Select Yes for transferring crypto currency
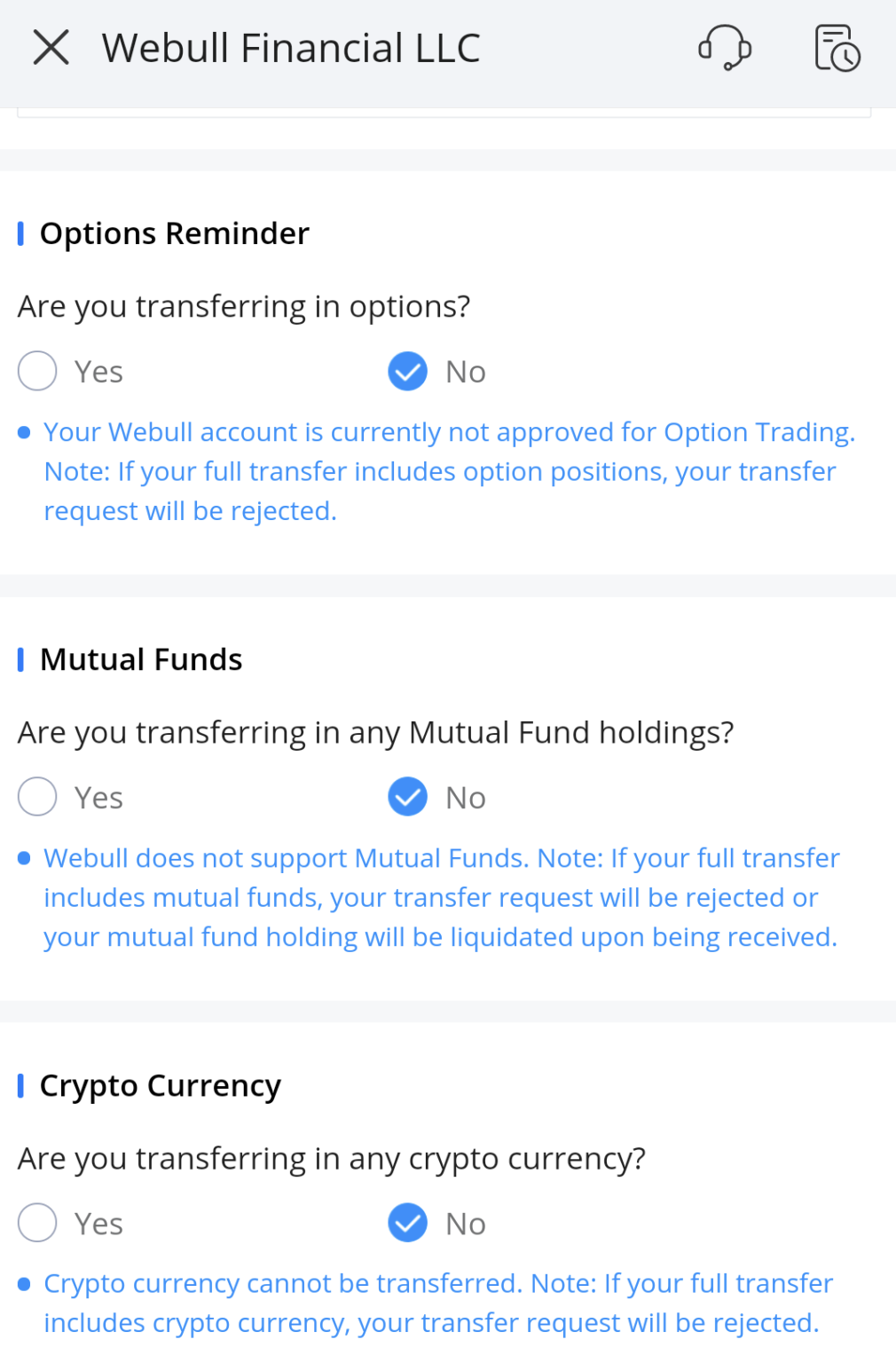Viewport: 896px width, 1363px height. 36,1223
